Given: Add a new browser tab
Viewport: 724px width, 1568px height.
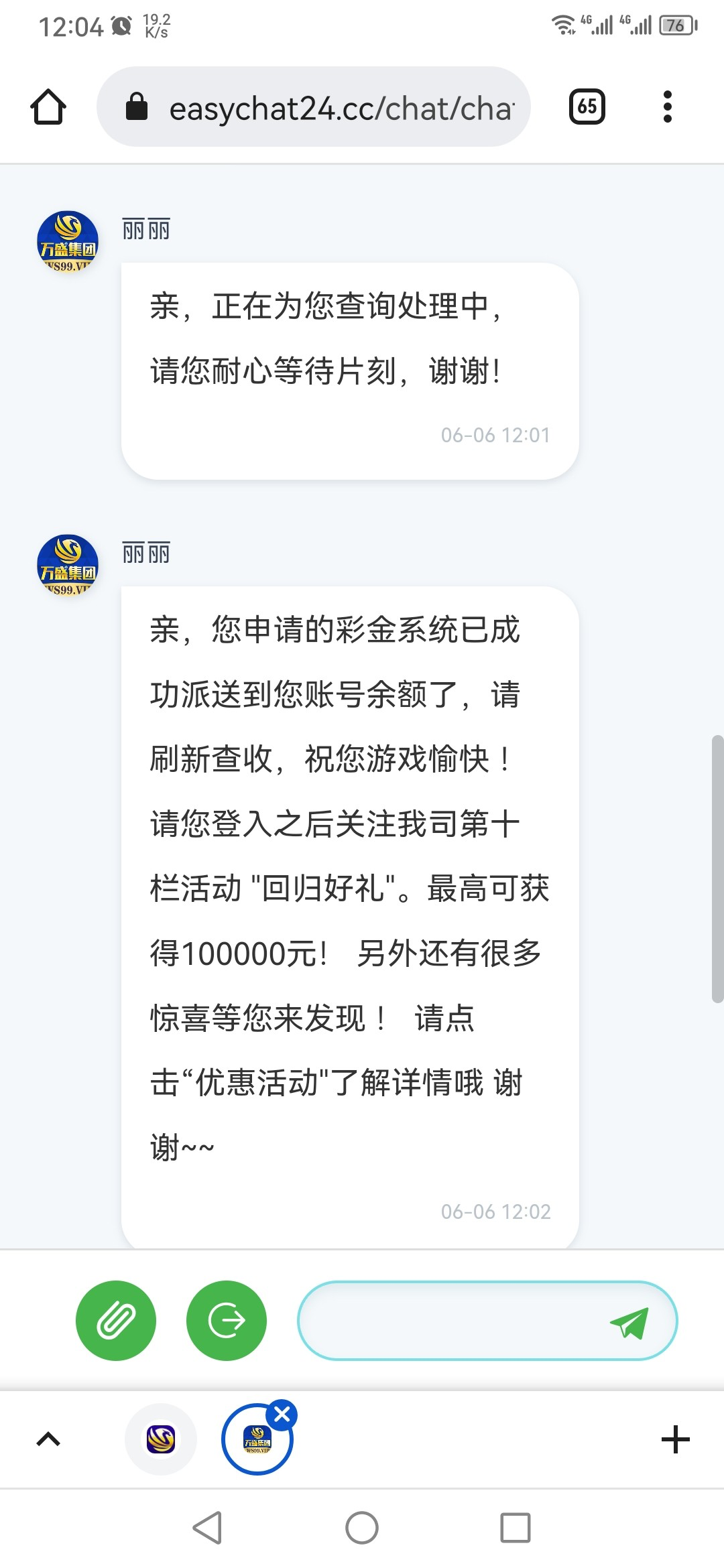Looking at the screenshot, I should click(675, 1439).
